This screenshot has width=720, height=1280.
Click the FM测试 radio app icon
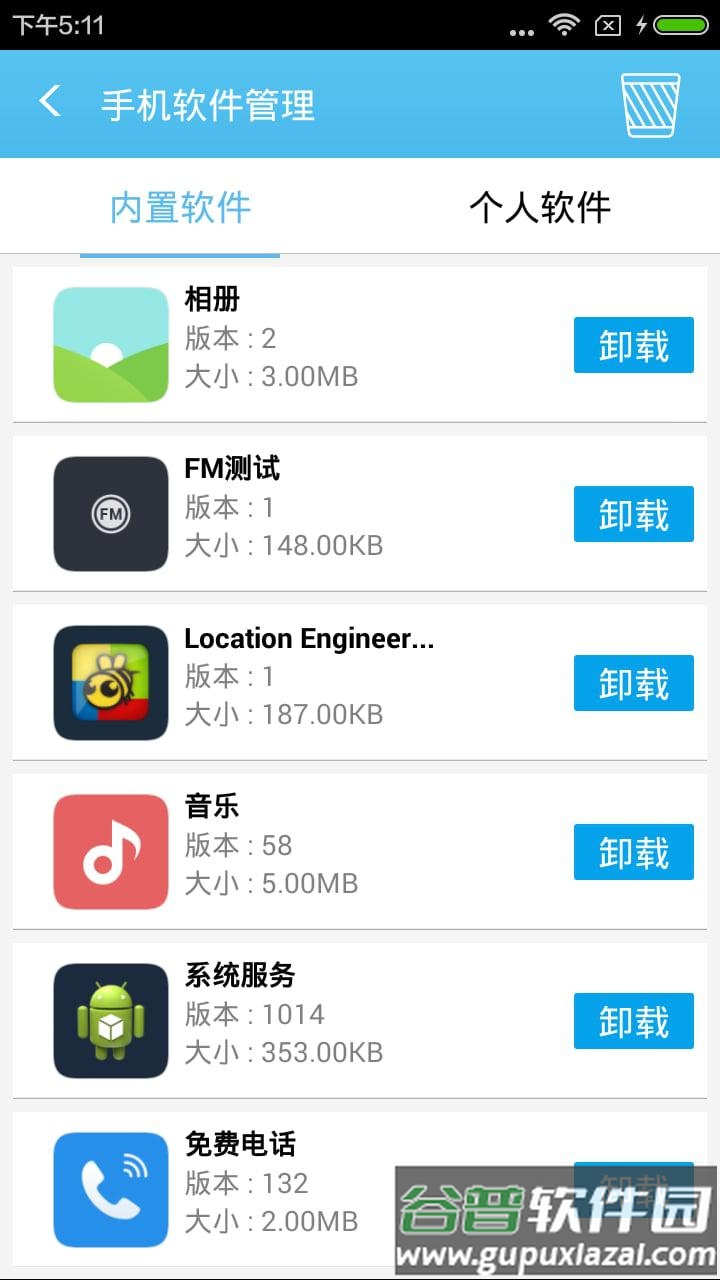(110, 512)
